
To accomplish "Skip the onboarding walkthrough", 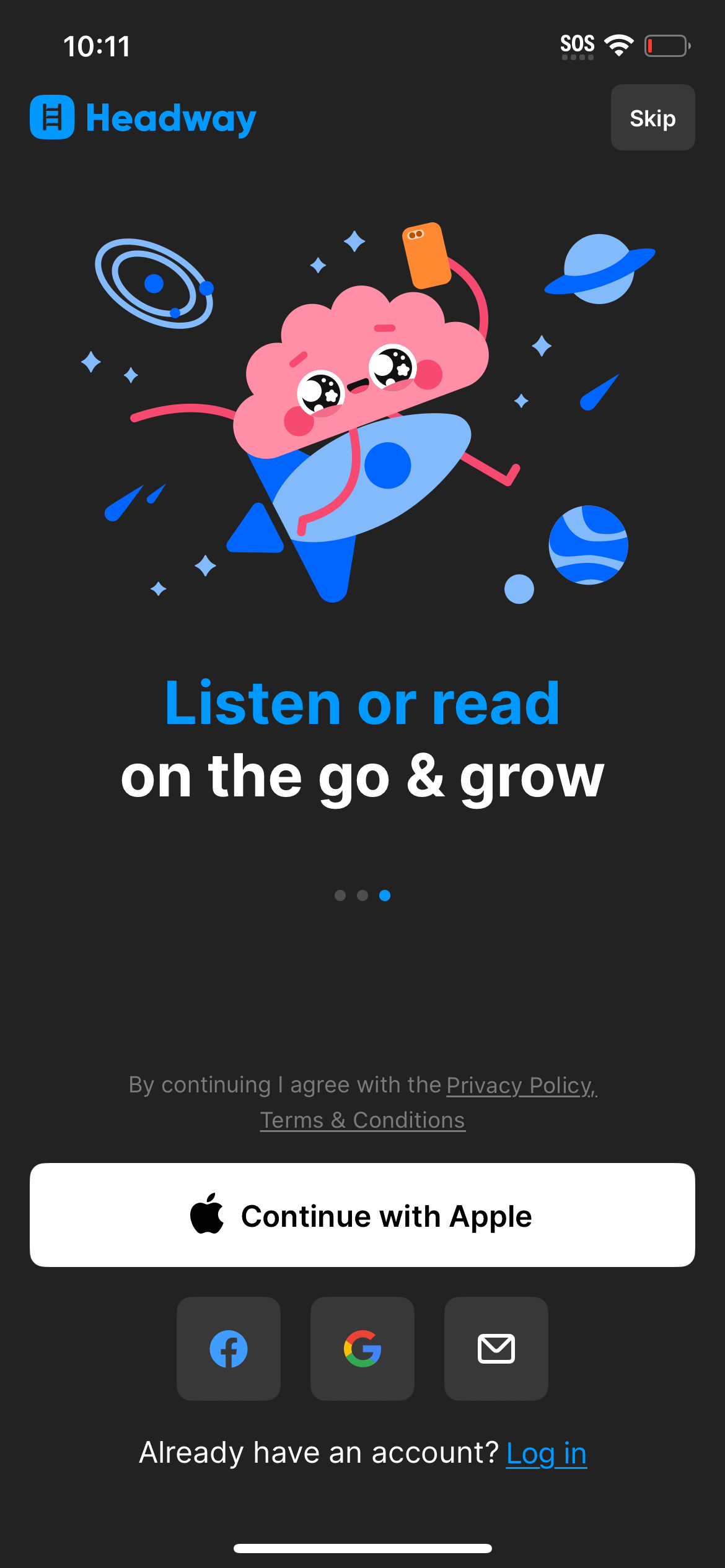I will pos(652,117).
